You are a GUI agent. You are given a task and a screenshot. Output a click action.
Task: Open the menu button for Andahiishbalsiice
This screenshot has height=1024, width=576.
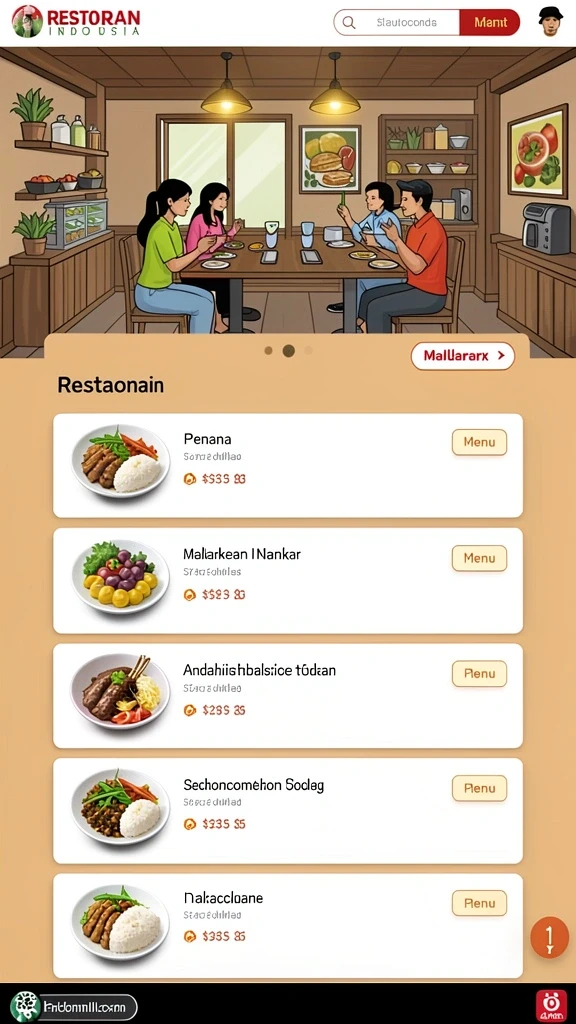click(479, 673)
